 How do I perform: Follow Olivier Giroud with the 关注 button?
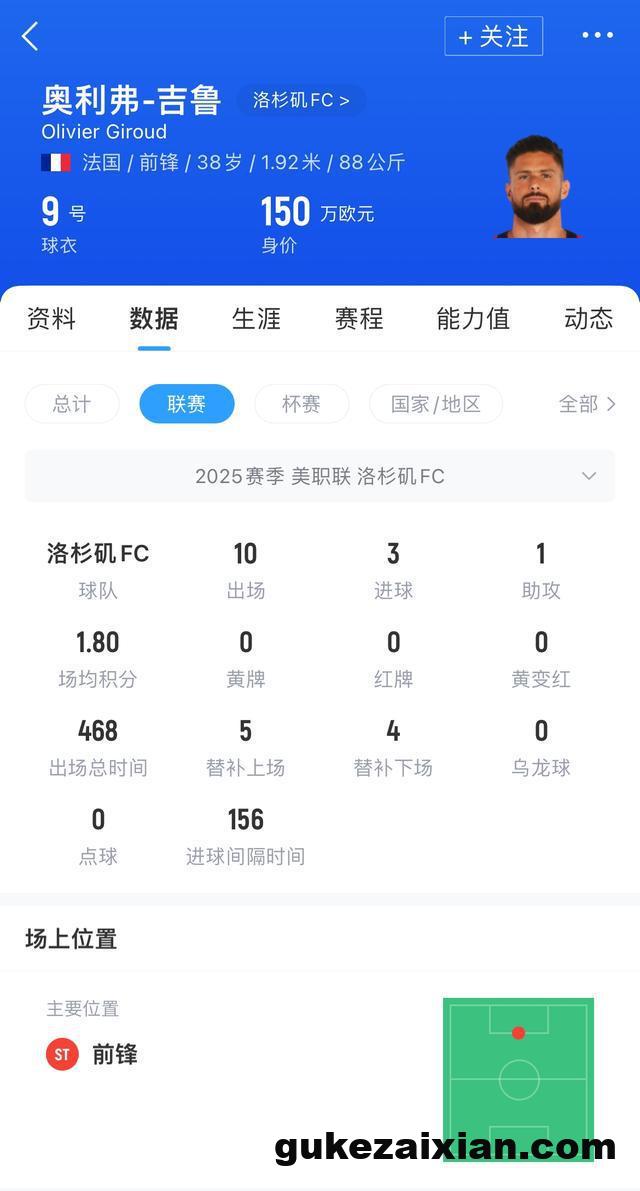493,37
